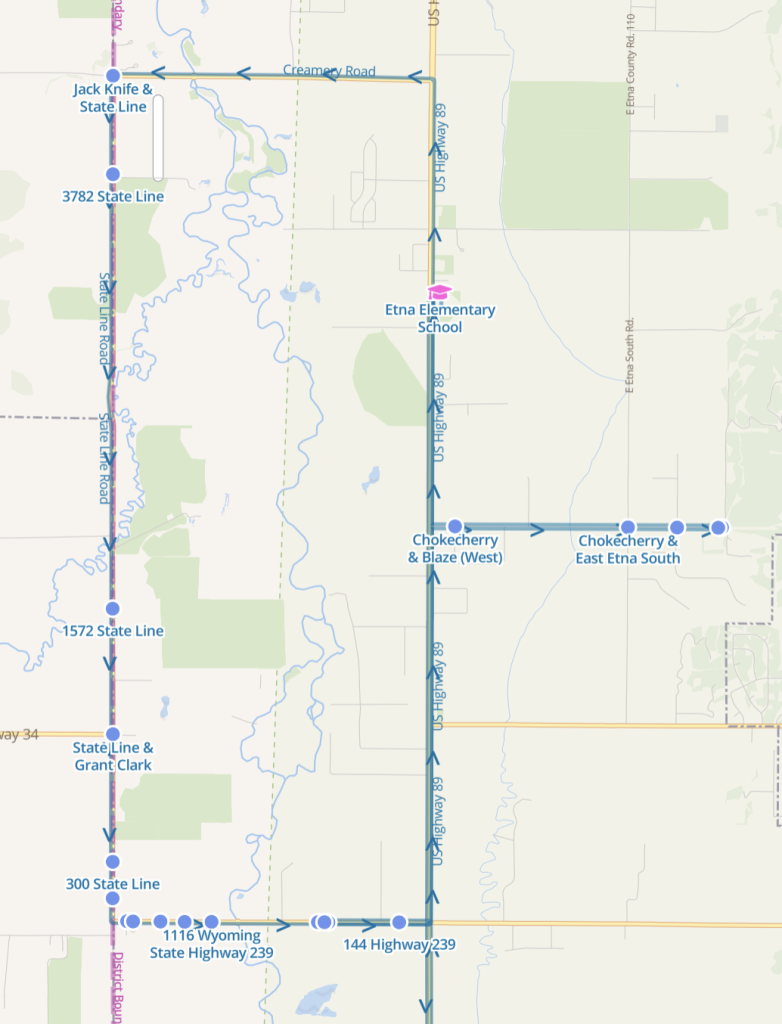Screen dimensions: 782x1024
Task: Tap the 300 State Line stop marker
Action: tap(112, 861)
